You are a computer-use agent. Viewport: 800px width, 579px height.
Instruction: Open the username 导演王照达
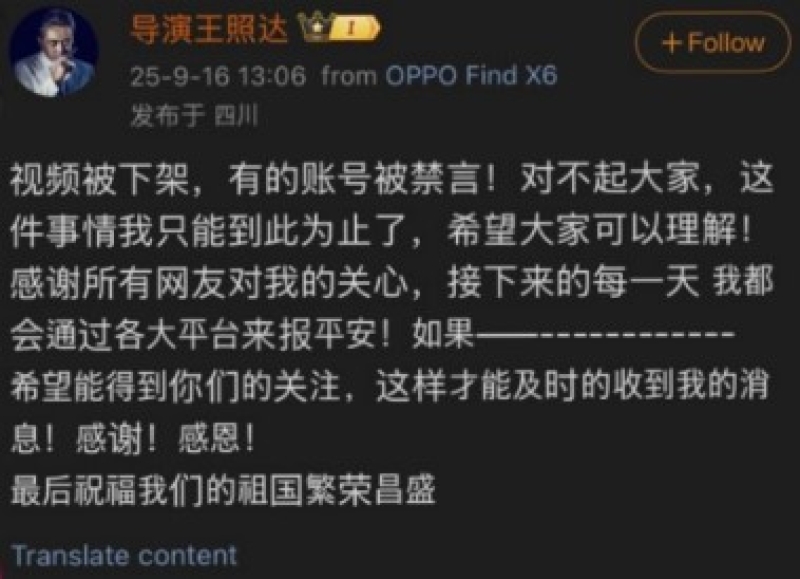coord(208,29)
